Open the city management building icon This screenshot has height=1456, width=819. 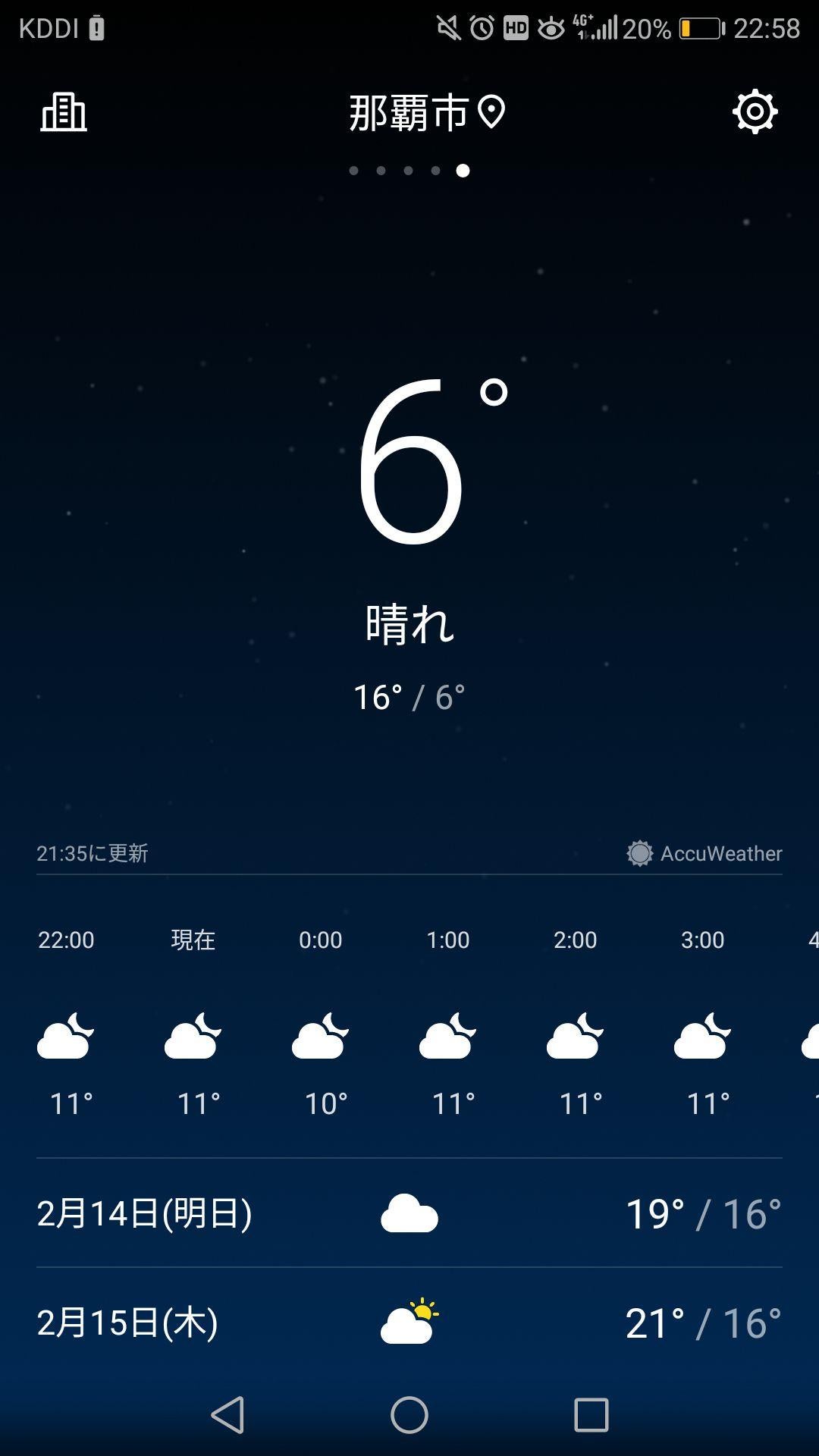(64, 114)
